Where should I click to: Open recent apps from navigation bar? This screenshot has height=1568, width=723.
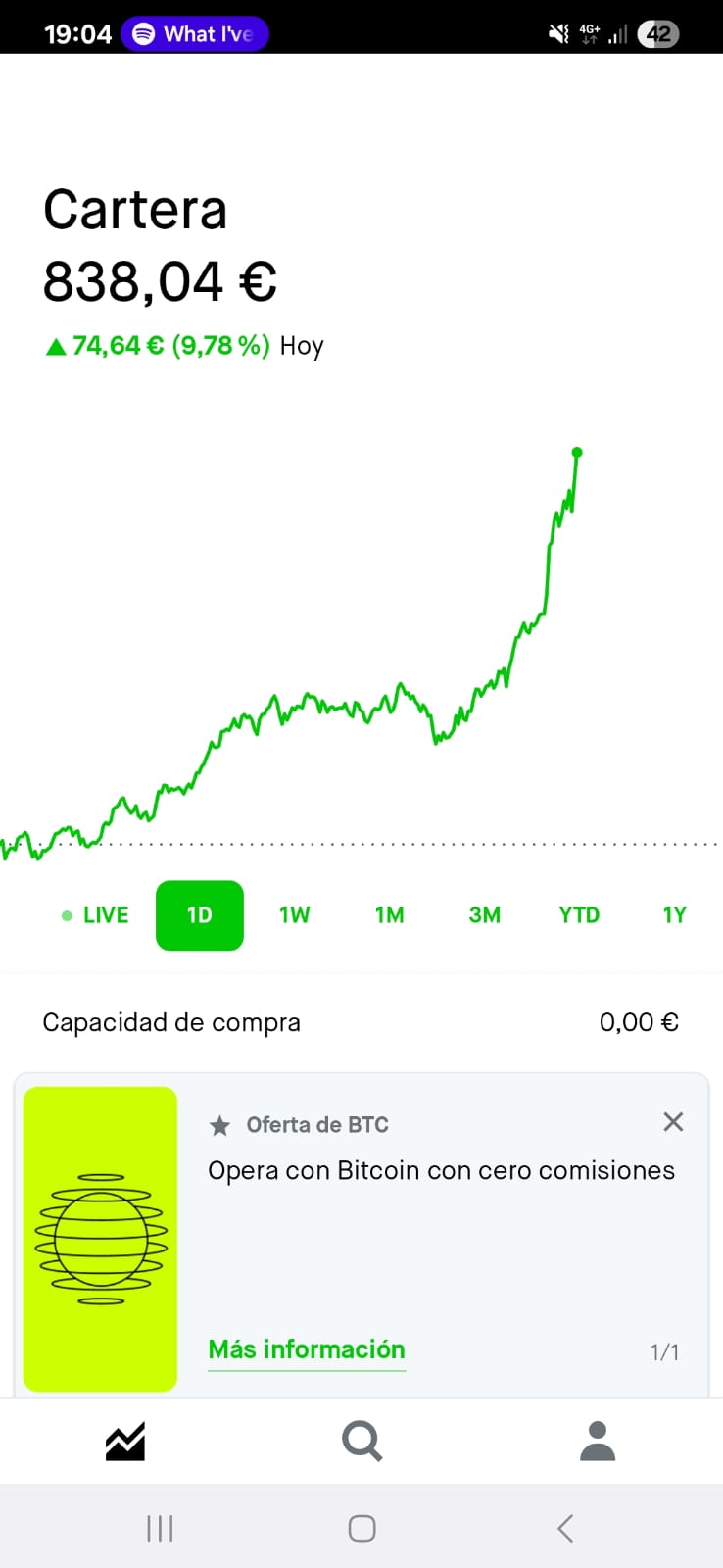(x=160, y=1528)
